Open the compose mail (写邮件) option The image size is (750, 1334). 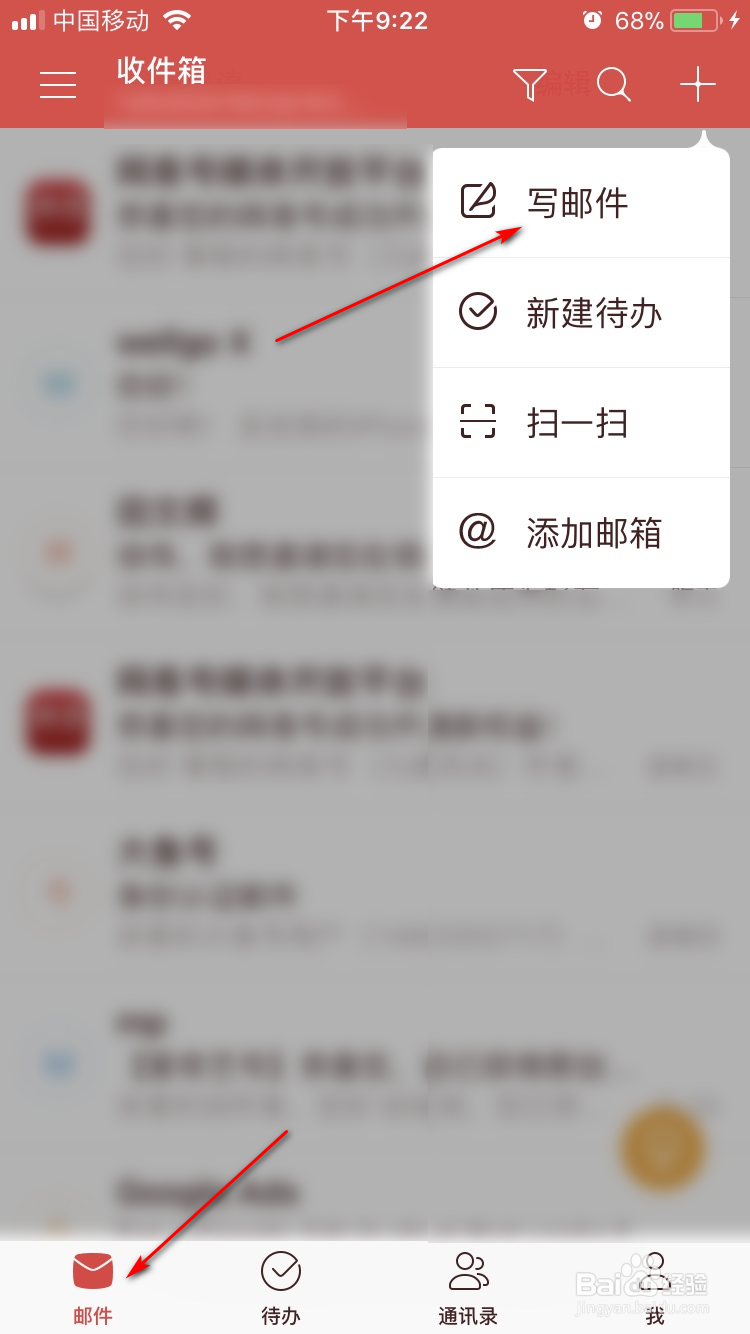click(x=578, y=203)
